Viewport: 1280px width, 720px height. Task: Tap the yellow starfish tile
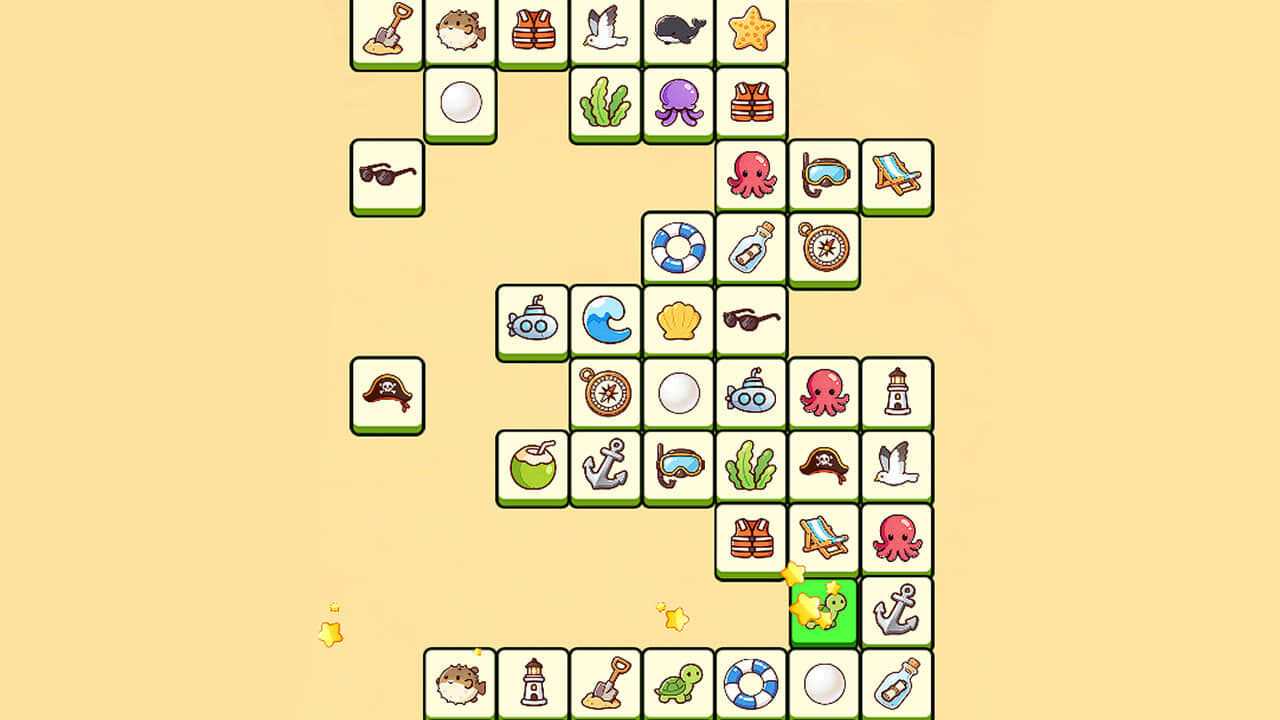coord(752,29)
